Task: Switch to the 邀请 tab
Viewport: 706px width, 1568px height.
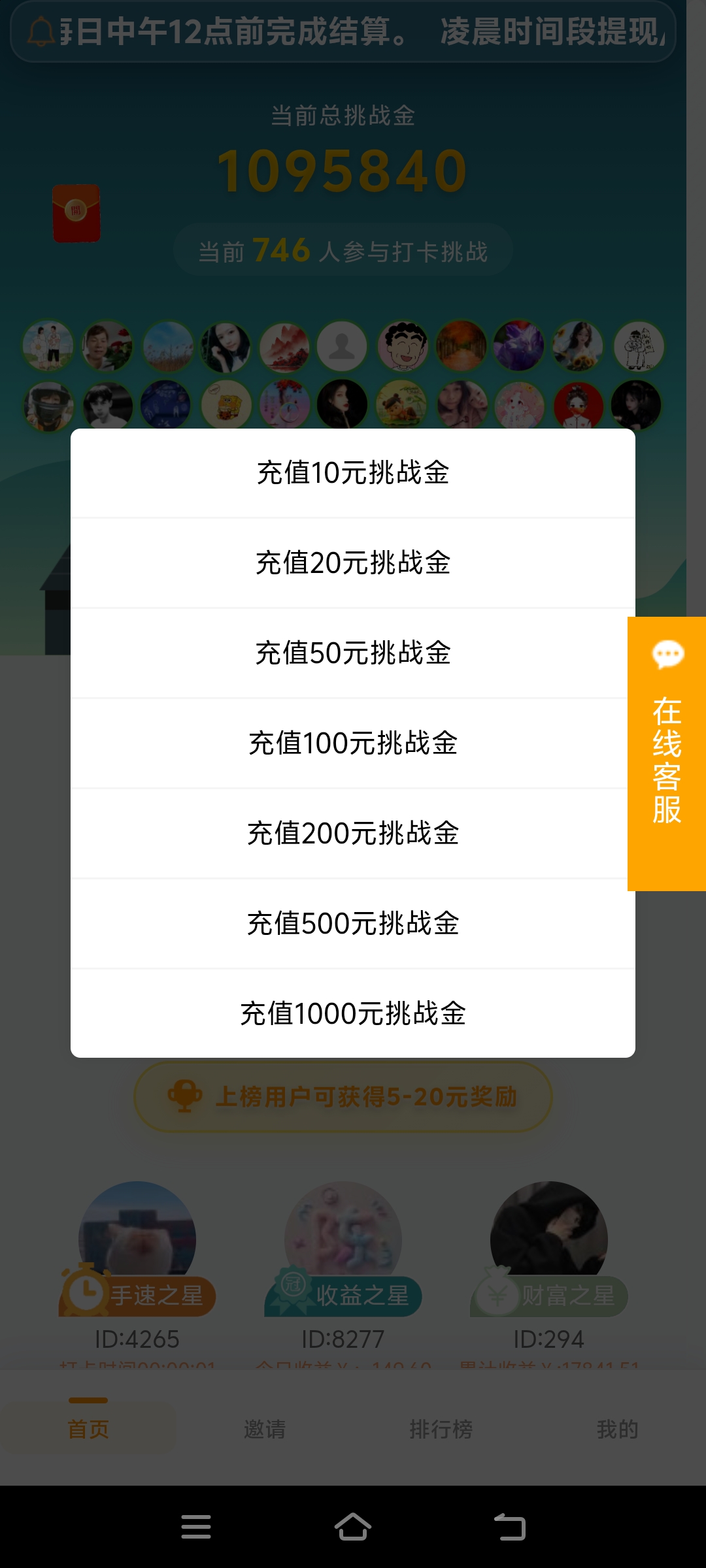Action: pyautogui.click(x=265, y=1428)
